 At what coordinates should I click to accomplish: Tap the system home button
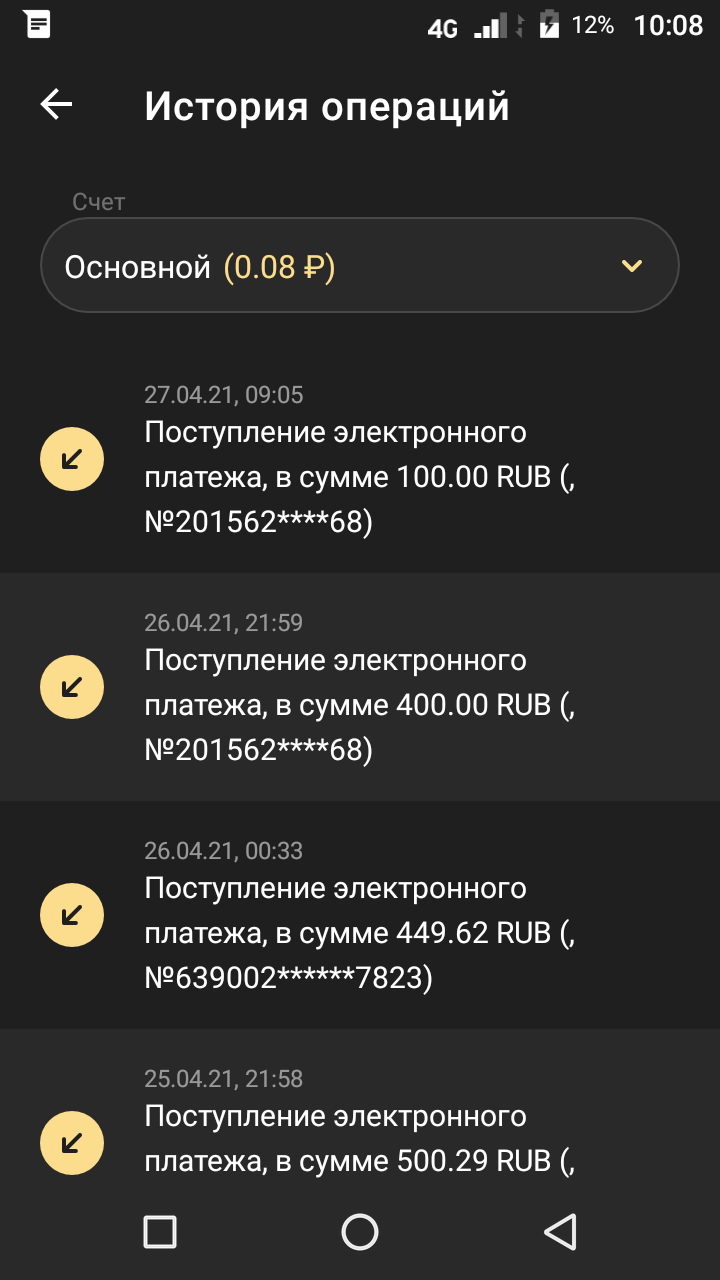point(360,1232)
